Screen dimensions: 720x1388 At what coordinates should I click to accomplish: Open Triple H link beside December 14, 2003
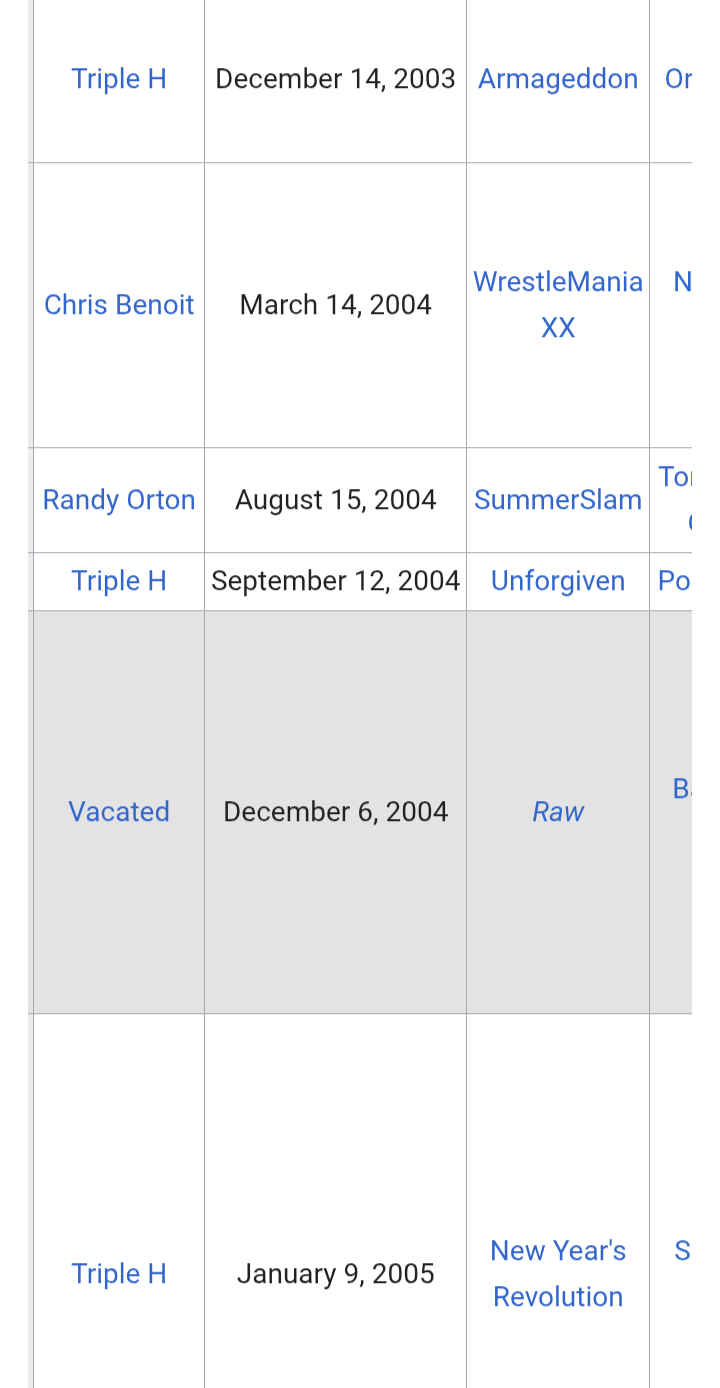[119, 79]
